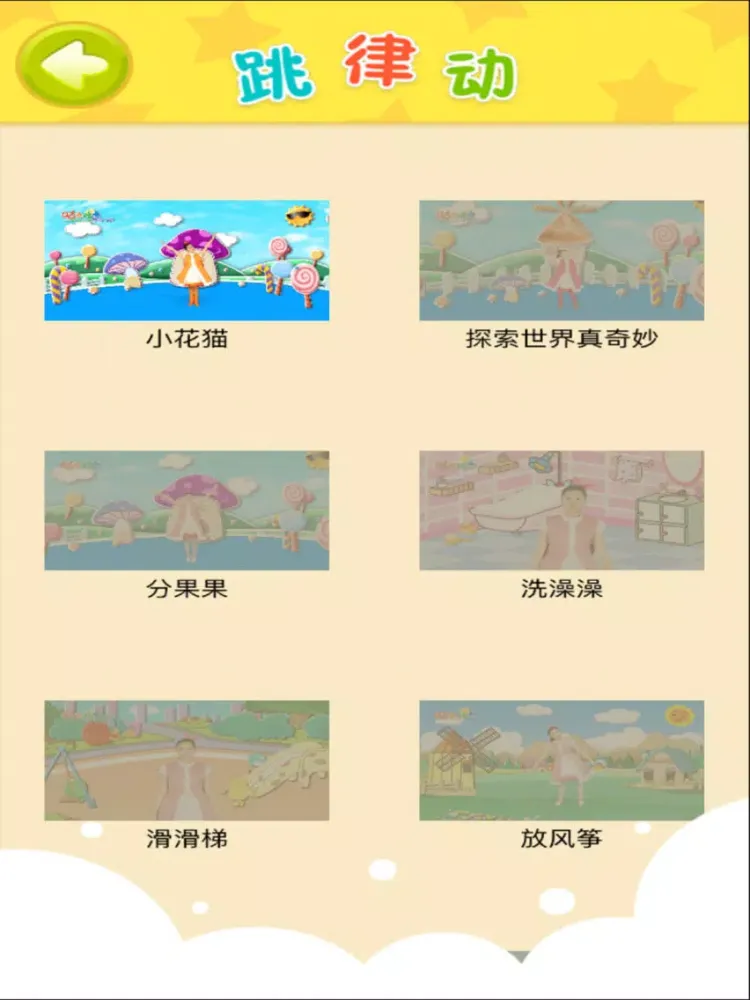Open the 小花猫 video

(x=187, y=261)
